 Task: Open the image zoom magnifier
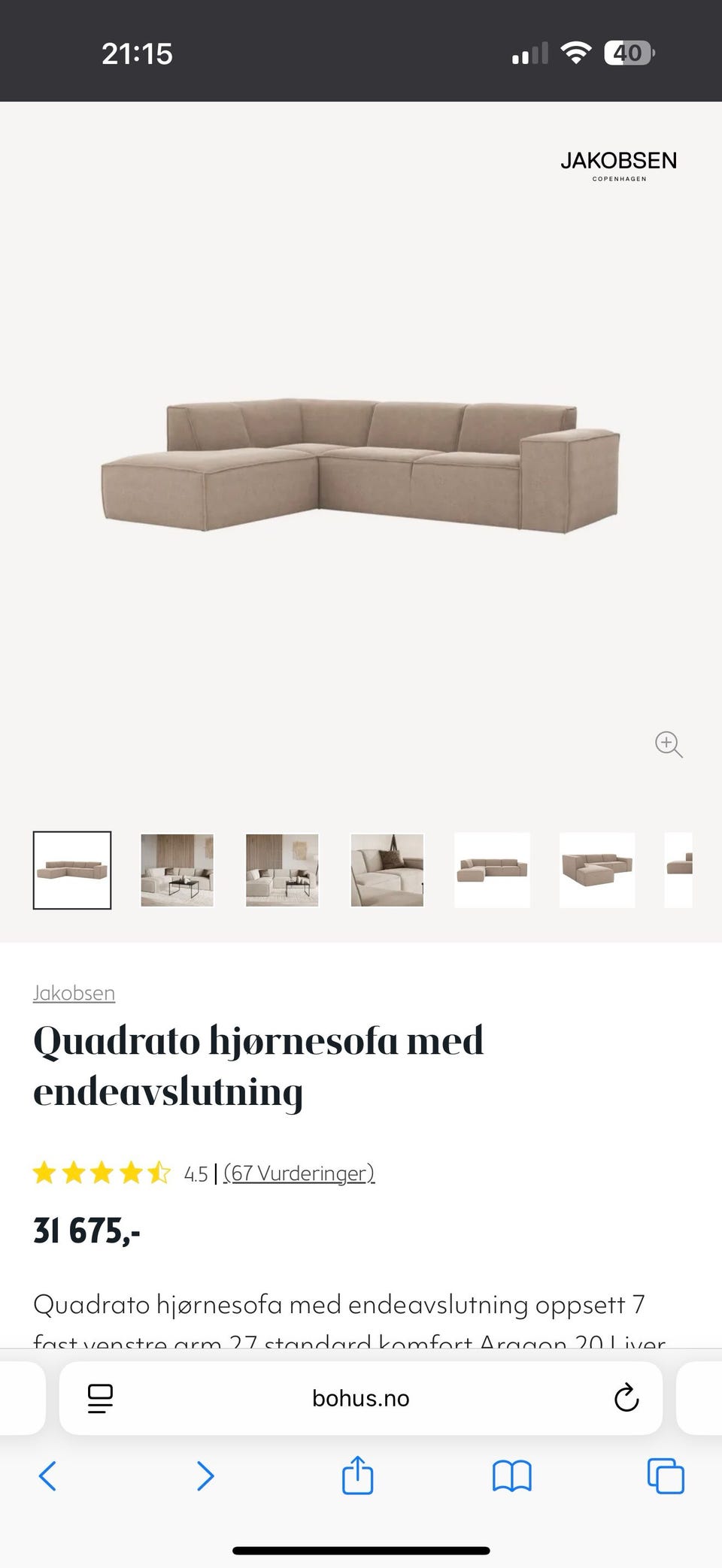(669, 744)
